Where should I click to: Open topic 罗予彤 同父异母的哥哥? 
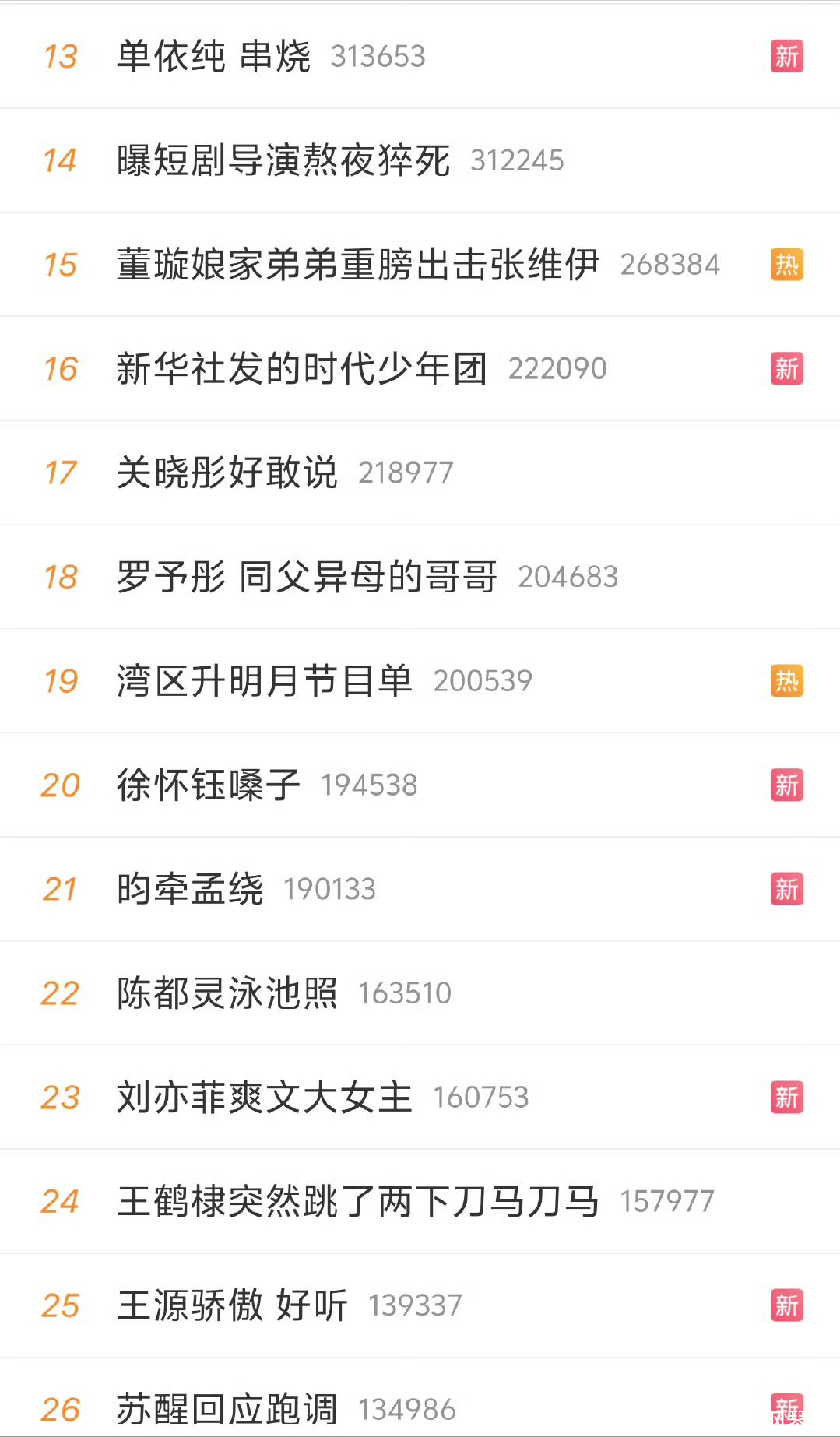coord(307,577)
